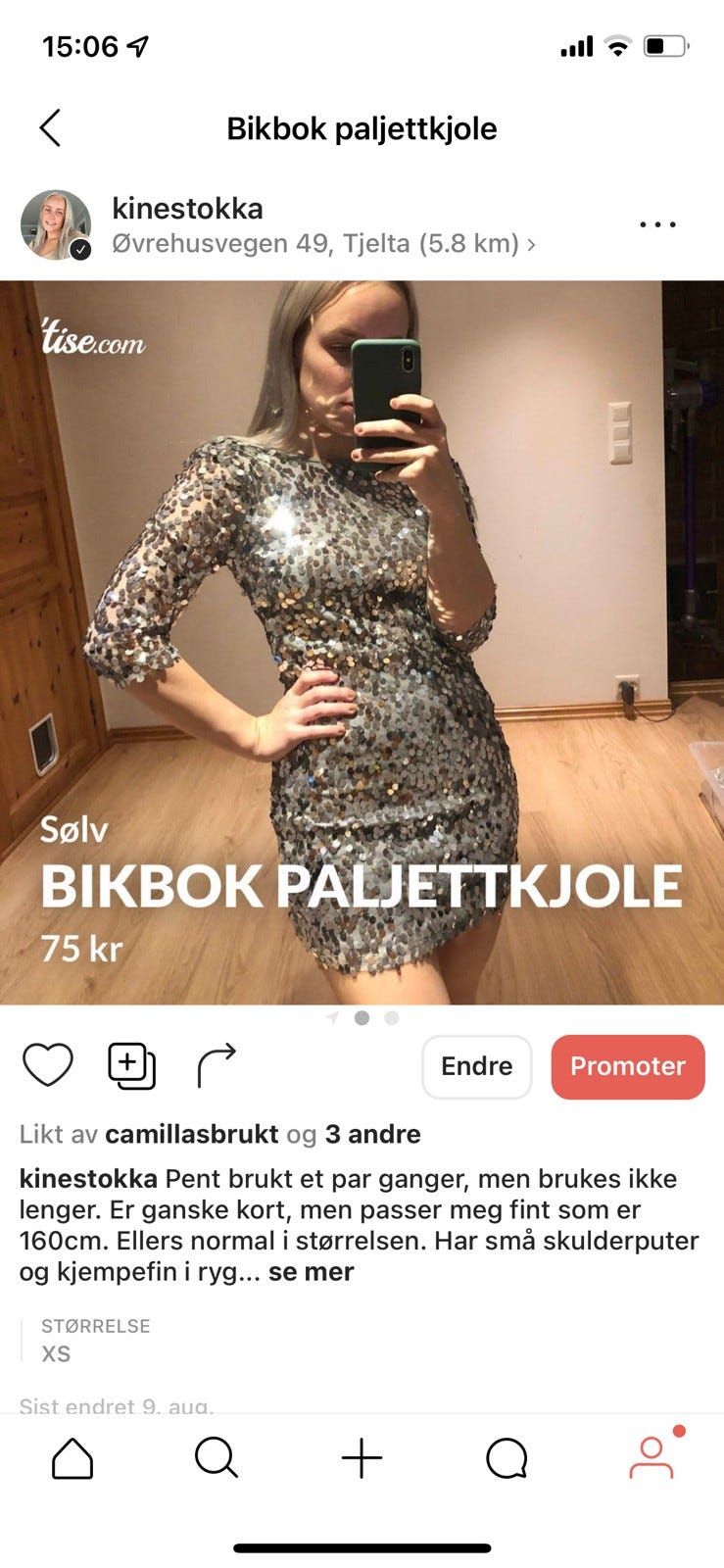This screenshot has height=1568, width=724.
Task: Expand location Øvrehusvegen 49 via chevron
Action: pyautogui.click(x=531, y=243)
